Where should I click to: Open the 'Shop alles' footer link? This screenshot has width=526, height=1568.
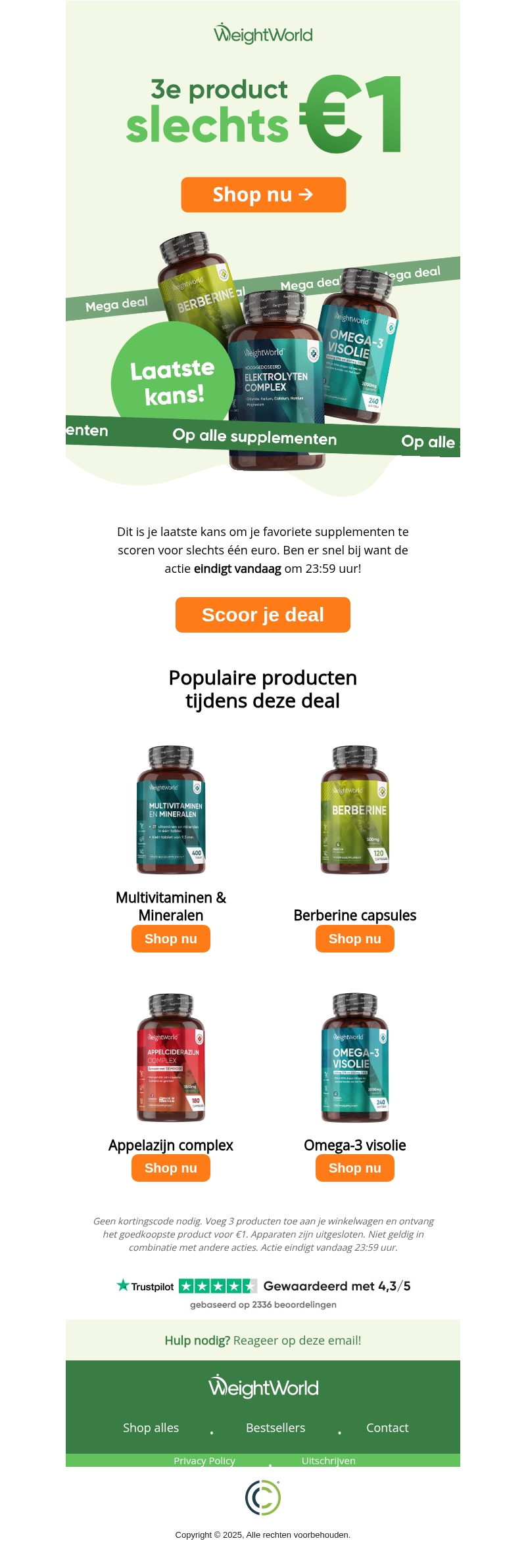(x=151, y=1427)
